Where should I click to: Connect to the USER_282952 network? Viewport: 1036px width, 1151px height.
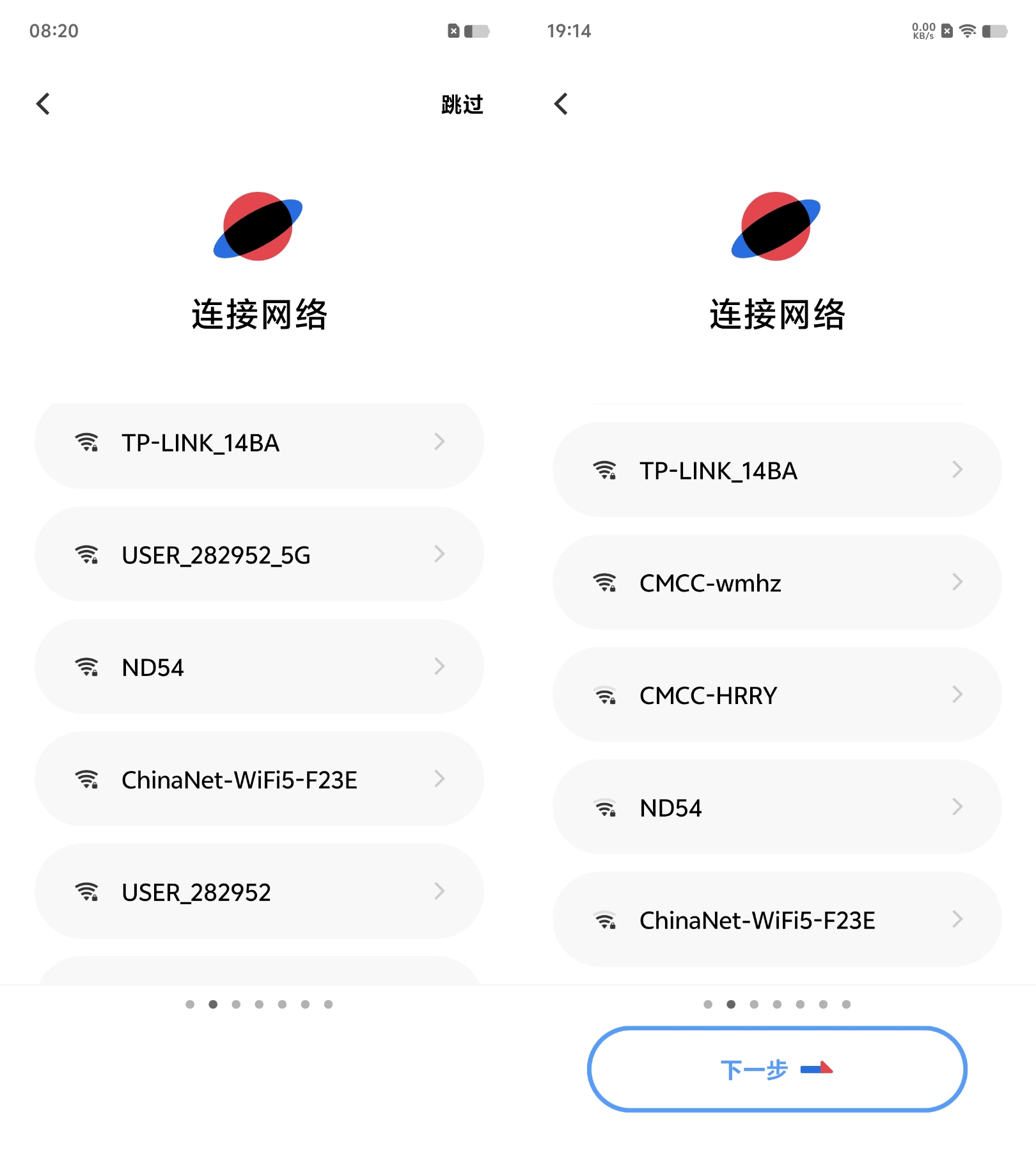point(259,891)
